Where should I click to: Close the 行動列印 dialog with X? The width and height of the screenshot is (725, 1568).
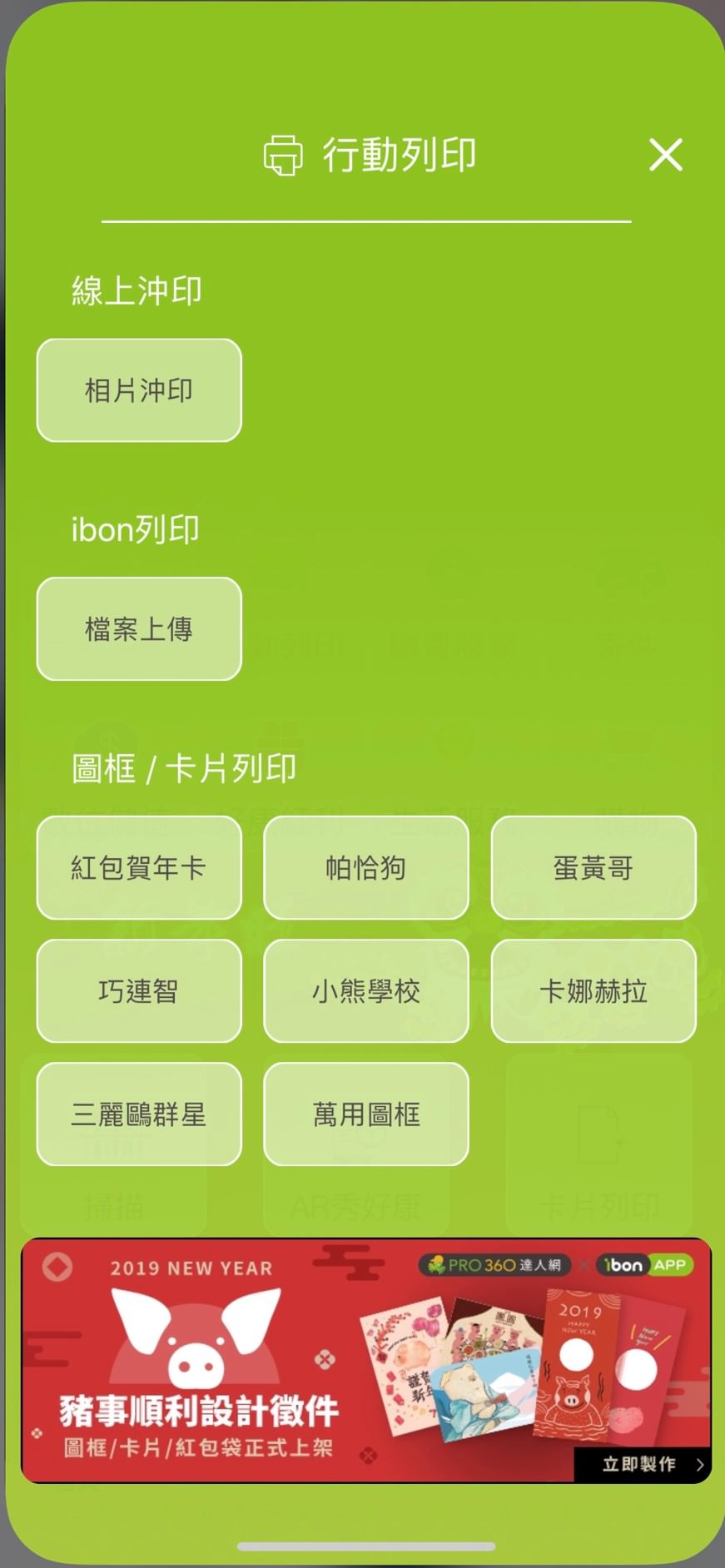click(665, 155)
